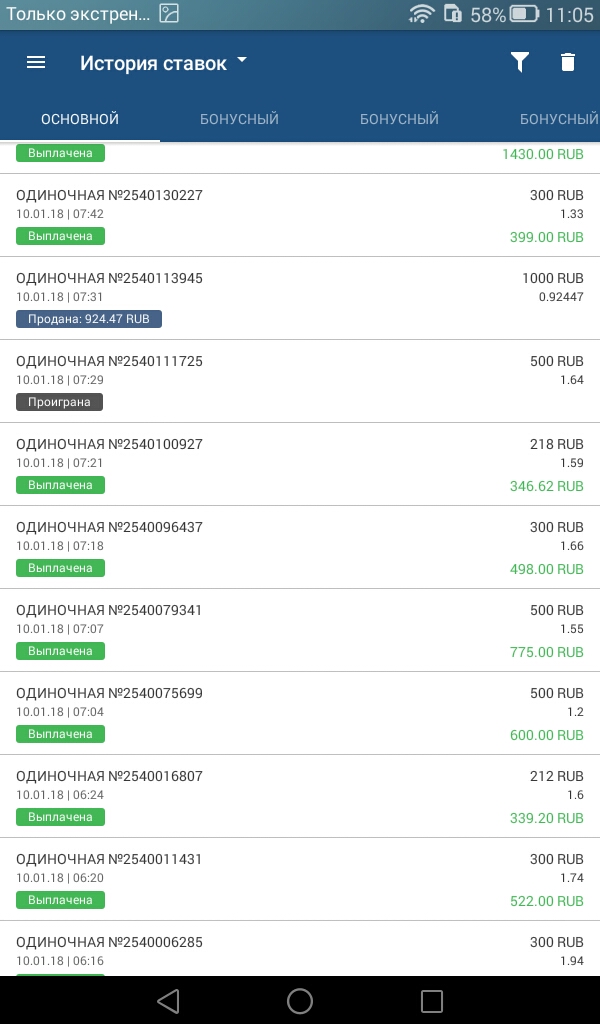Open the bet history filter

520,63
